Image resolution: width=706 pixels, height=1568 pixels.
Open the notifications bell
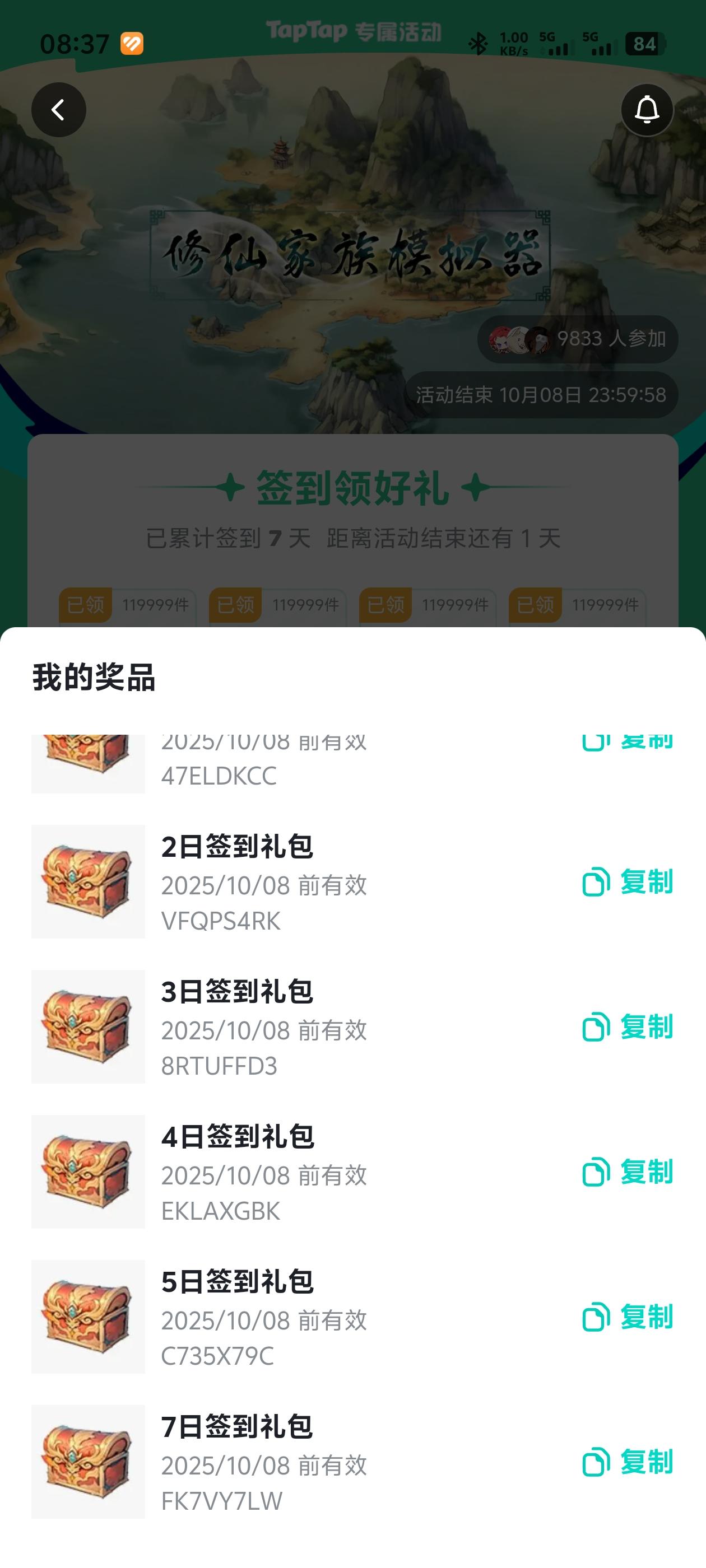pyautogui.click(x=646, y=110)
